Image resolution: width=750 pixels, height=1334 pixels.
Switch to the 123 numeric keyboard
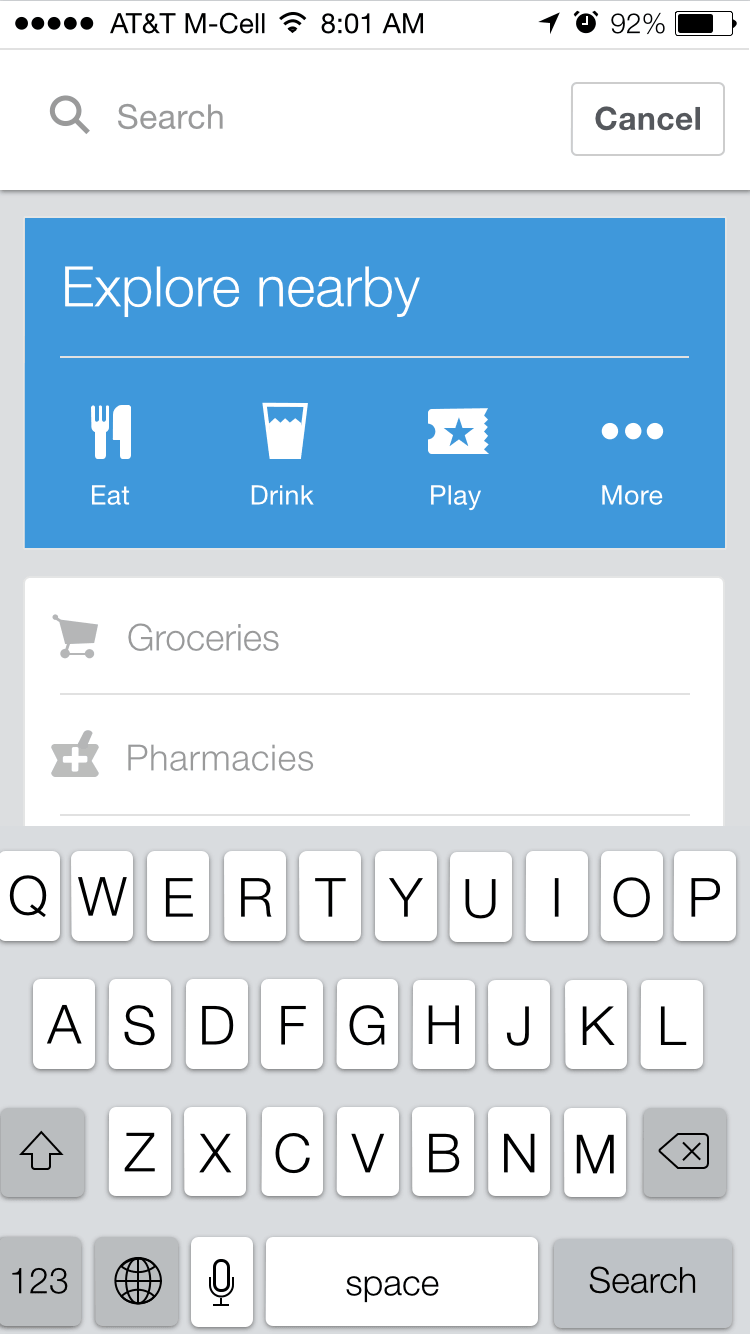pyautogui.click(x=40, y=1282)
